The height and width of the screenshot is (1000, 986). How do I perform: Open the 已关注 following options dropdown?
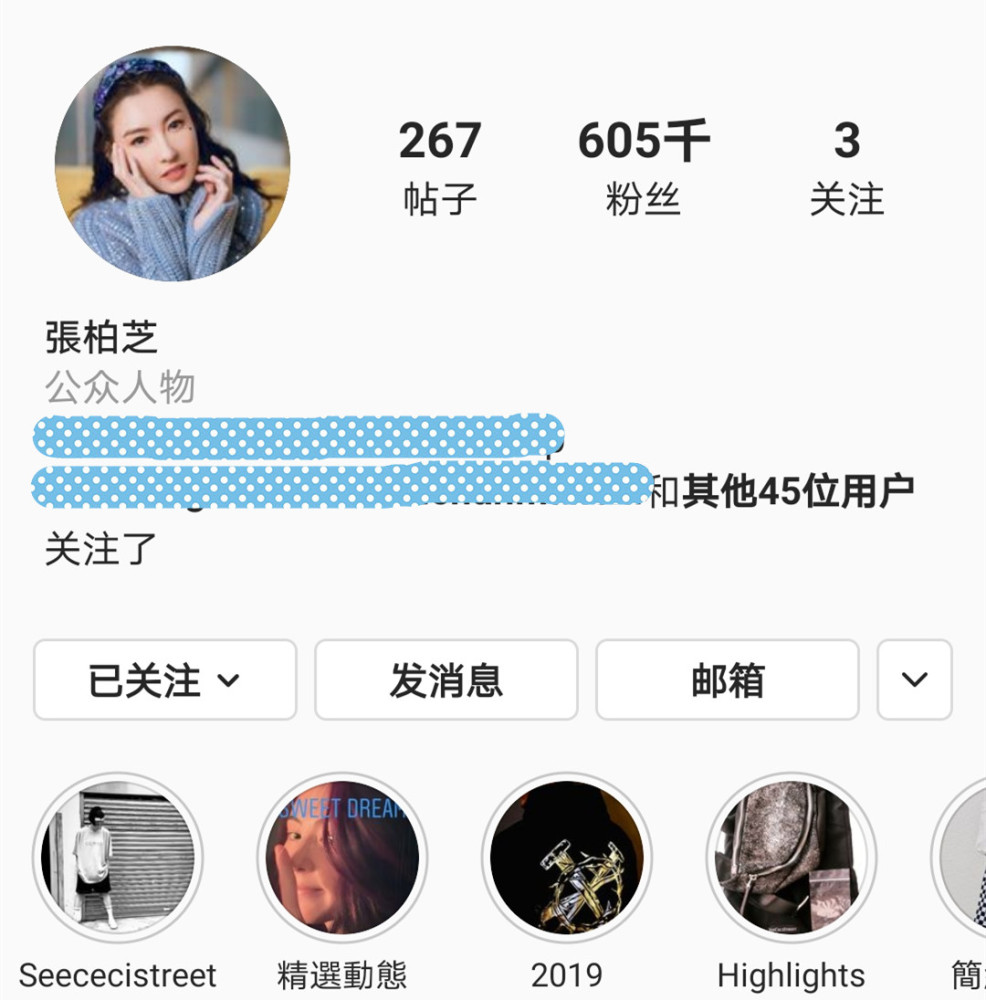click(x=165, y=681)
